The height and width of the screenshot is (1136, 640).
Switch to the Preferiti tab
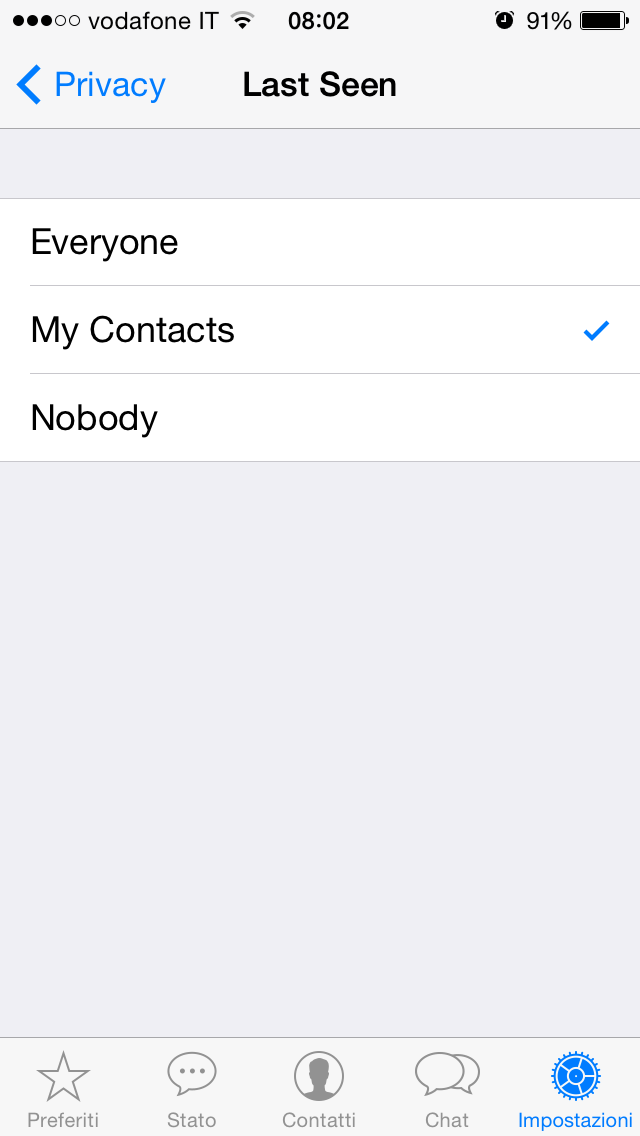pos(63,1088)
